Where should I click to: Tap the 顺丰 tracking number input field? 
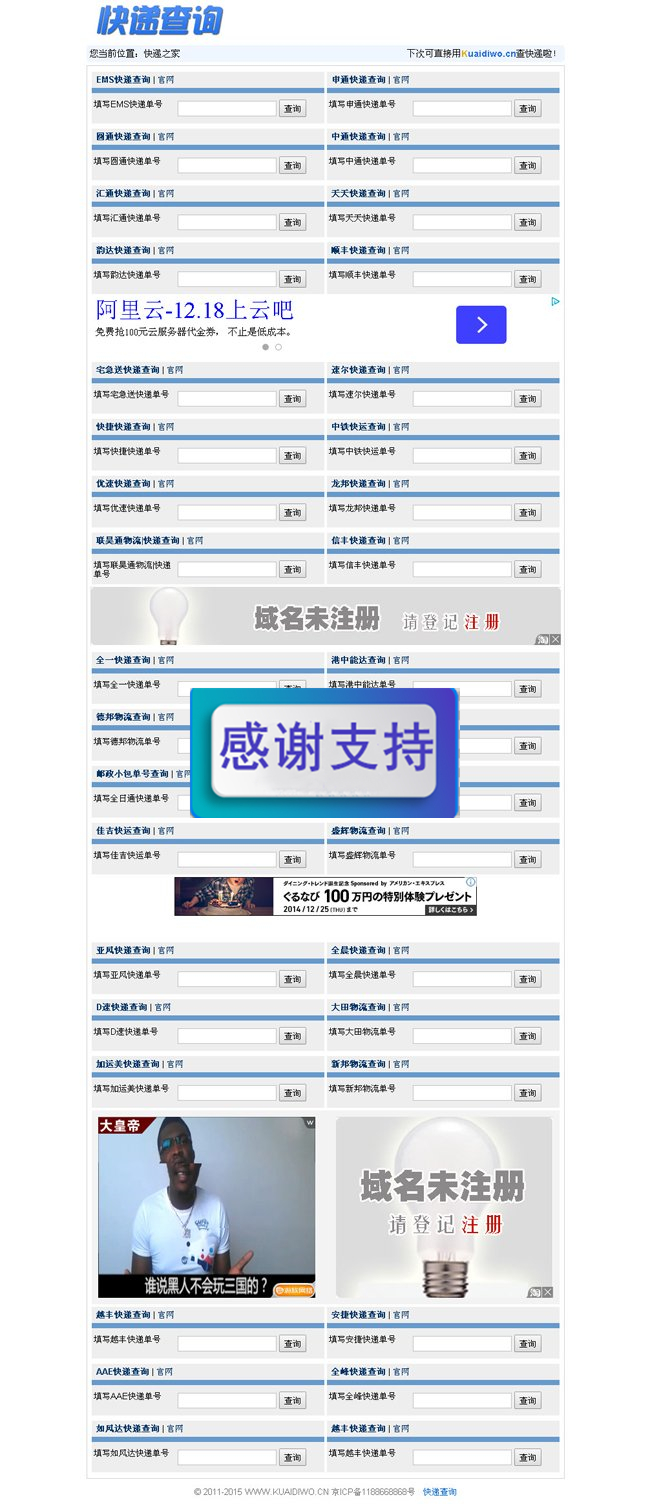point(462,279)
